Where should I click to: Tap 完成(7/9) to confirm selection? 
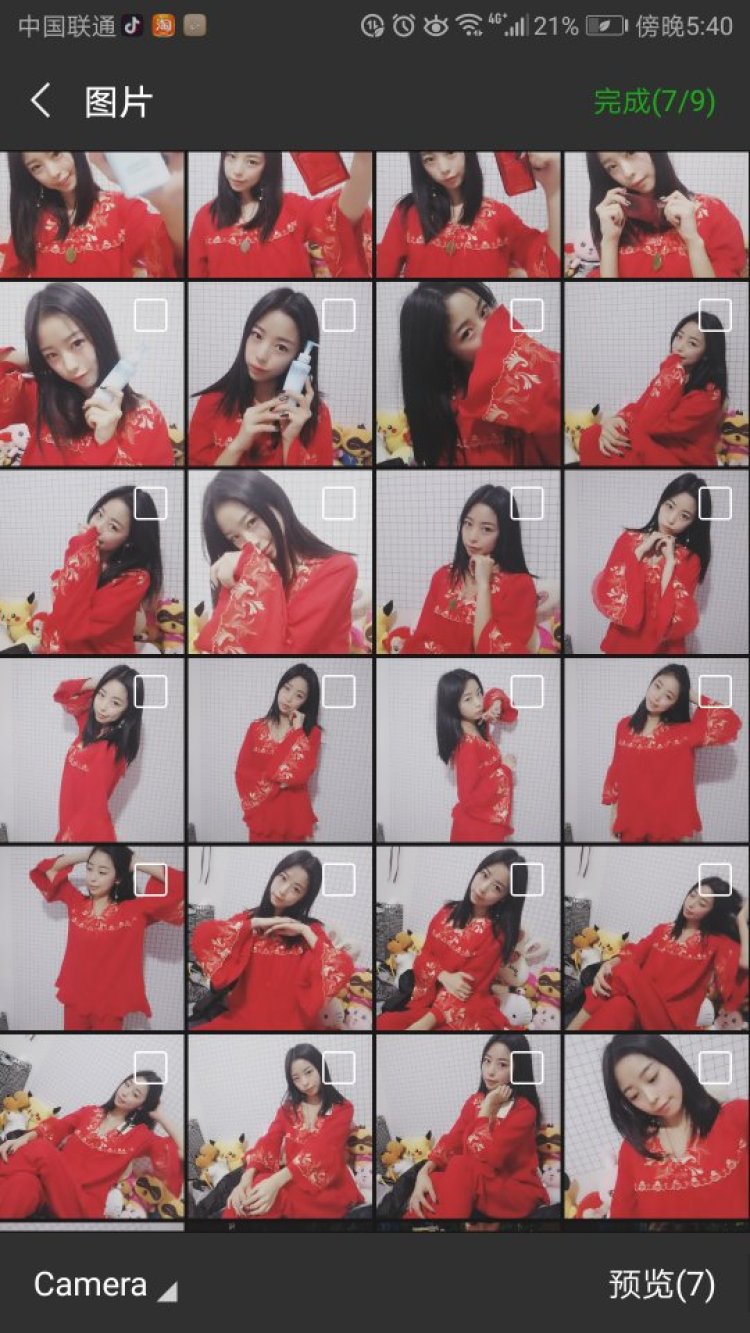point(654,101)
